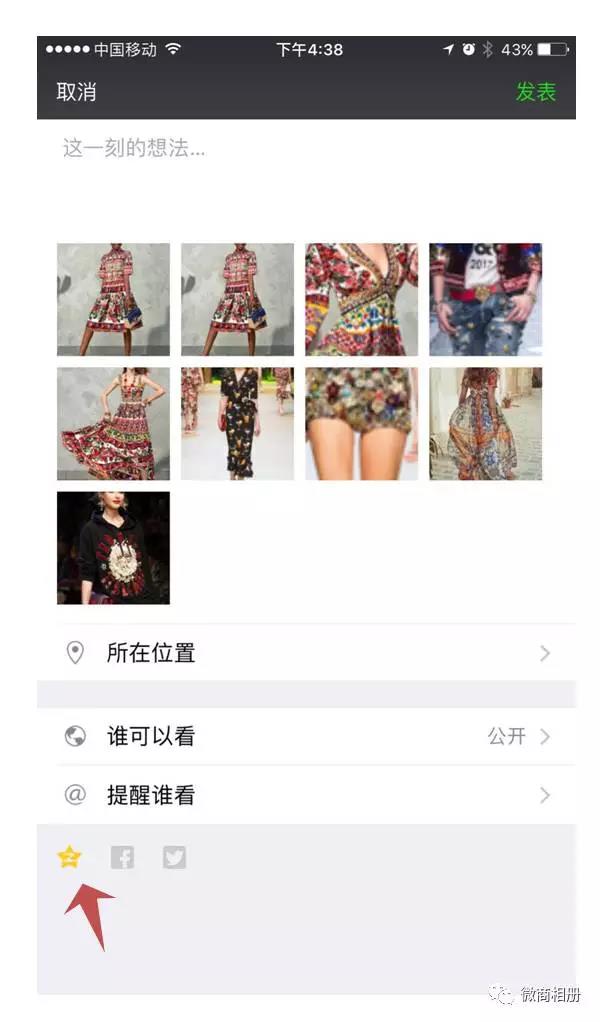Tap 取消 to cancel the post
This screenshot has height=1022, width=600.
(x=77, y=92)
